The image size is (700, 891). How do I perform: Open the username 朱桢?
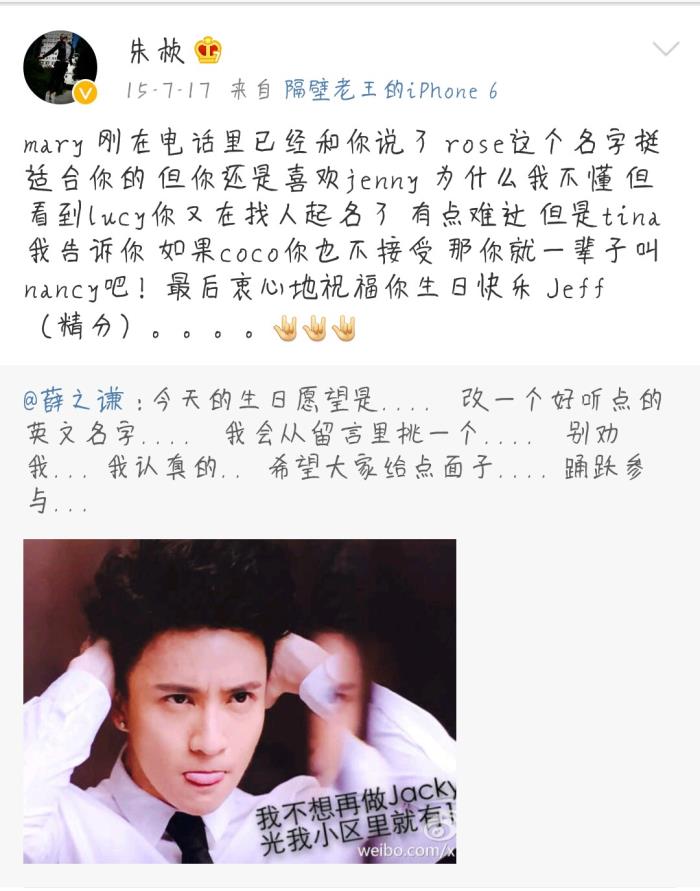156,50
